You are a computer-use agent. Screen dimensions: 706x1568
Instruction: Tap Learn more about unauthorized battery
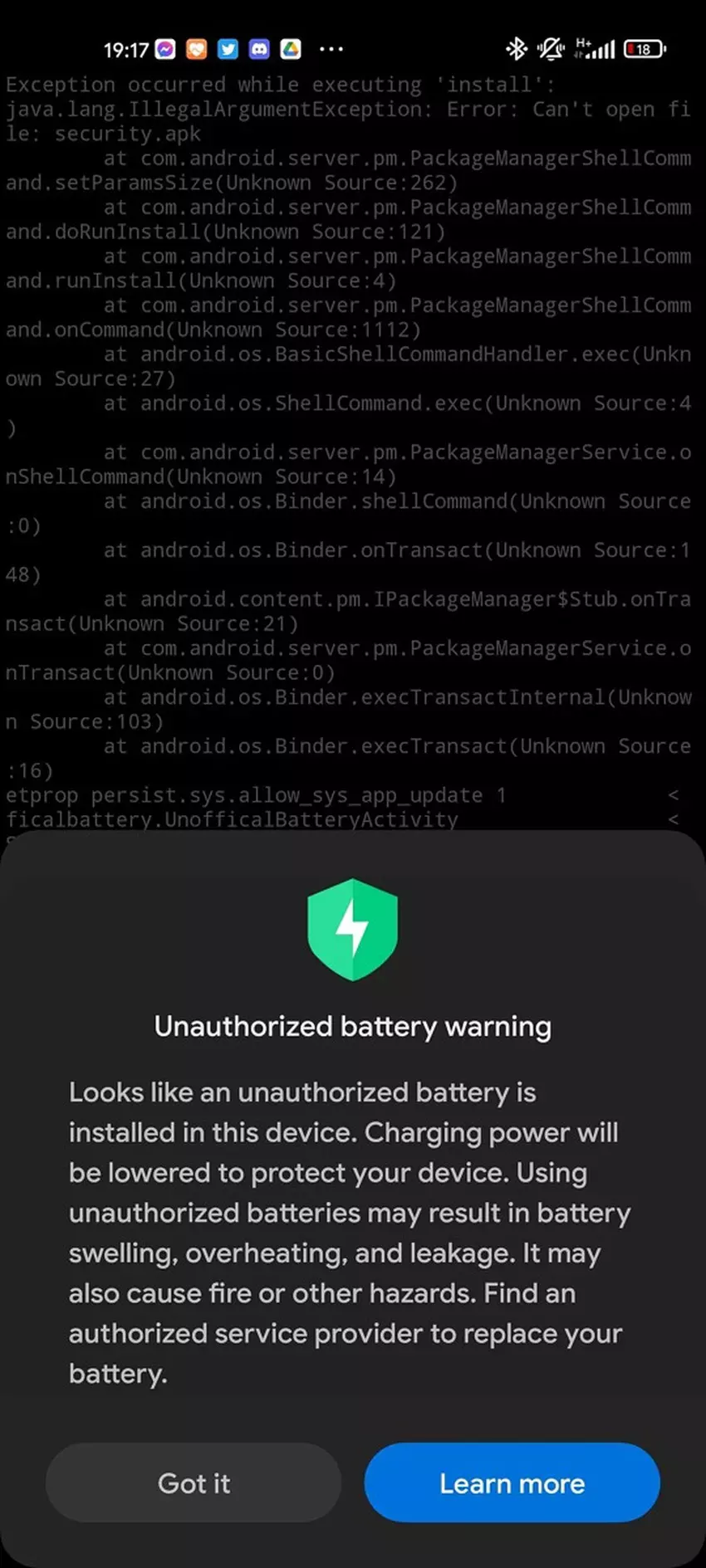(x=512, y=1483)
